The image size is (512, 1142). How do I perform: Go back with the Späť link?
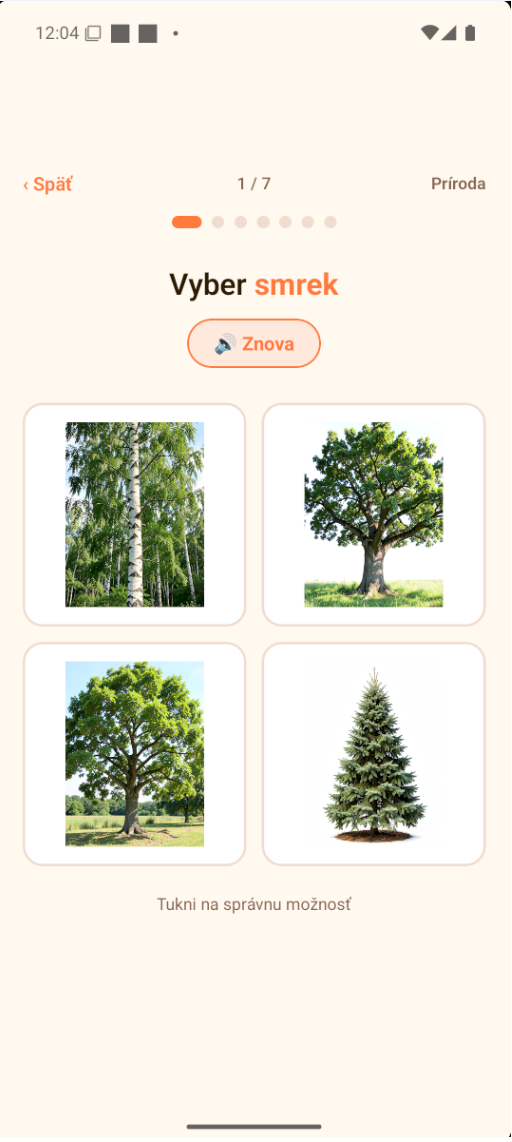(x=47, y=184)
